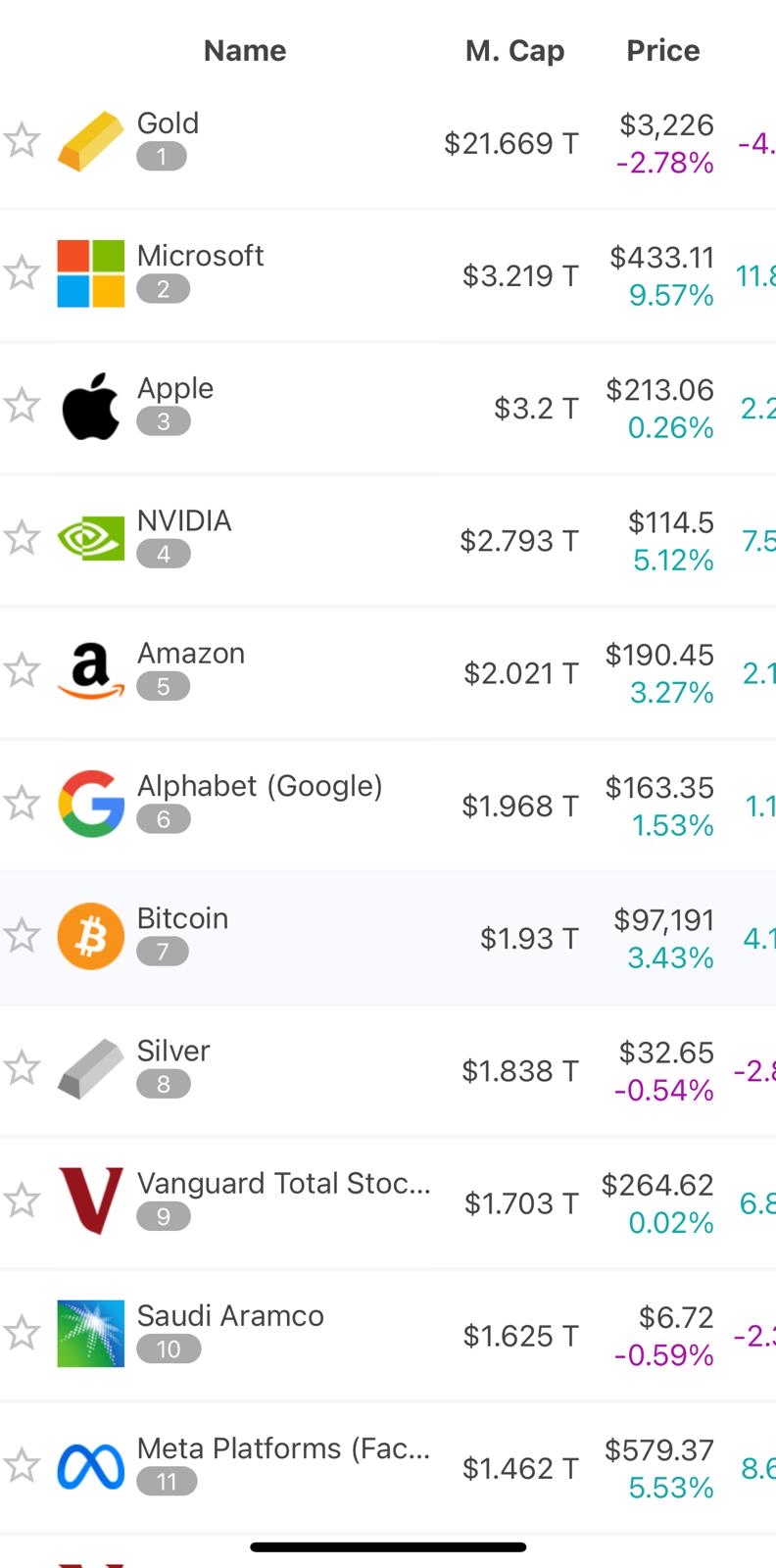Click the Microsoft logo
Screen dimensions: 776x1568
pos(90,271)
